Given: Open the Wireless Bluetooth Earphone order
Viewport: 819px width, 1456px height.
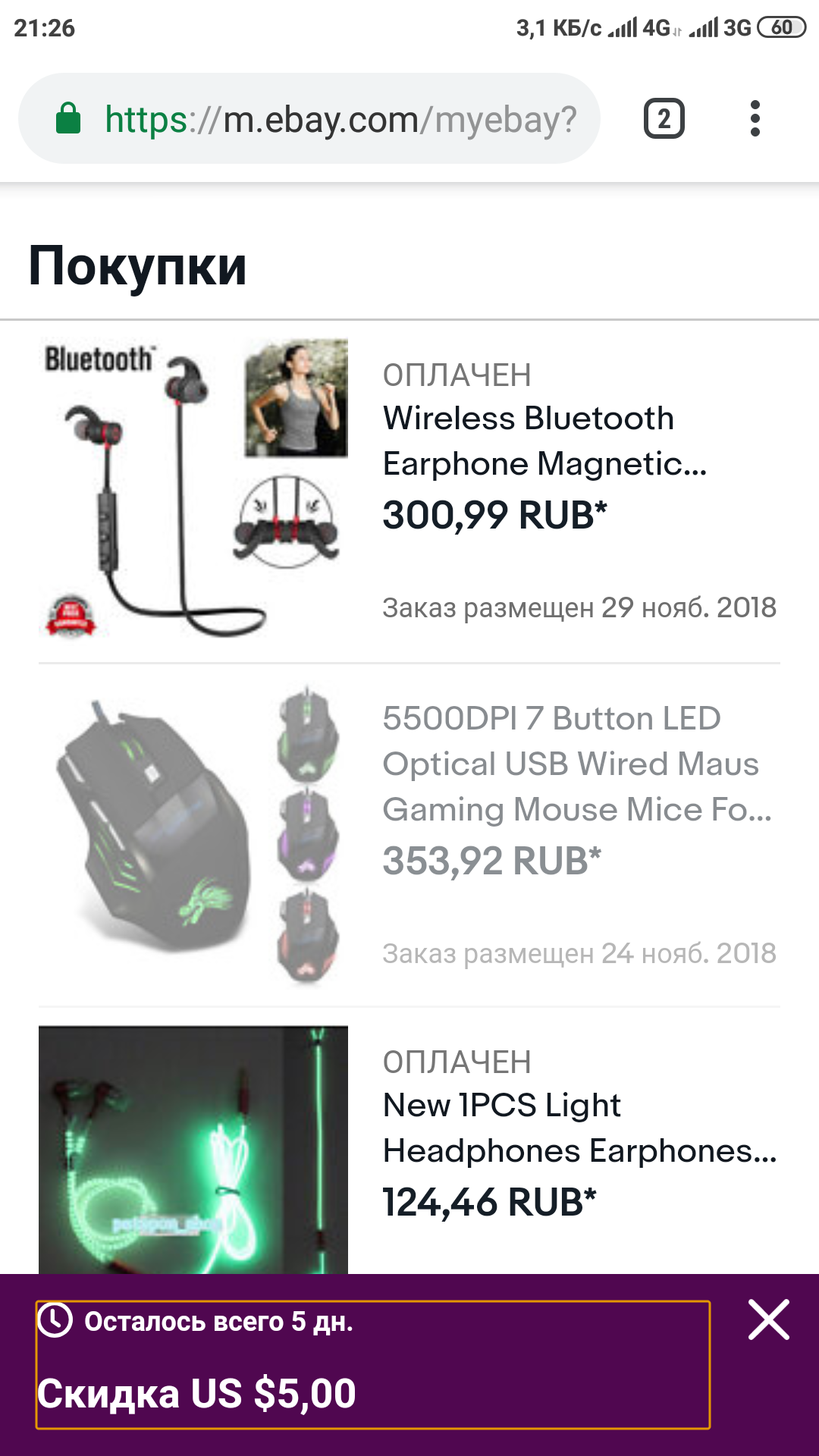Looking at the screenshot, I should click(409, 491).
